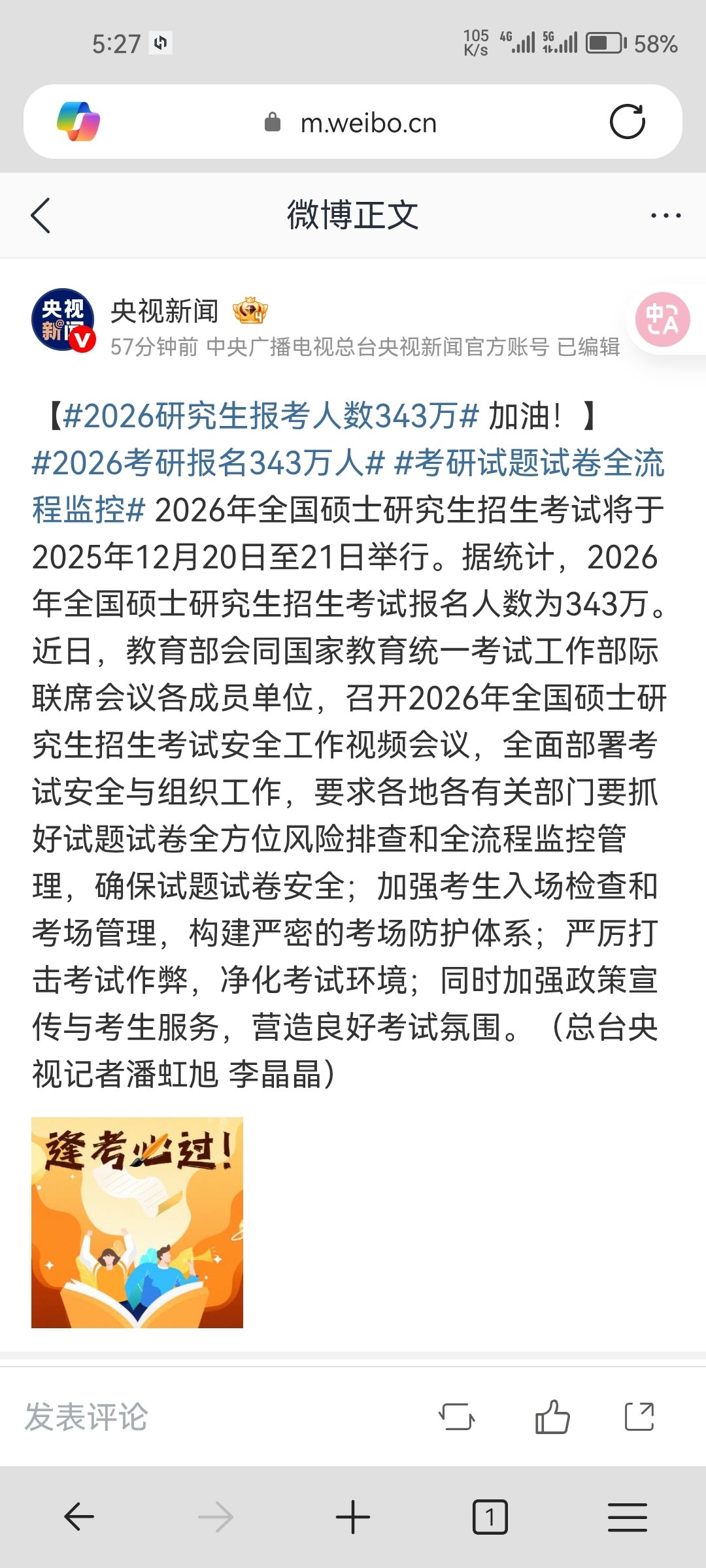Go back with the browser back arrow

79,1517
